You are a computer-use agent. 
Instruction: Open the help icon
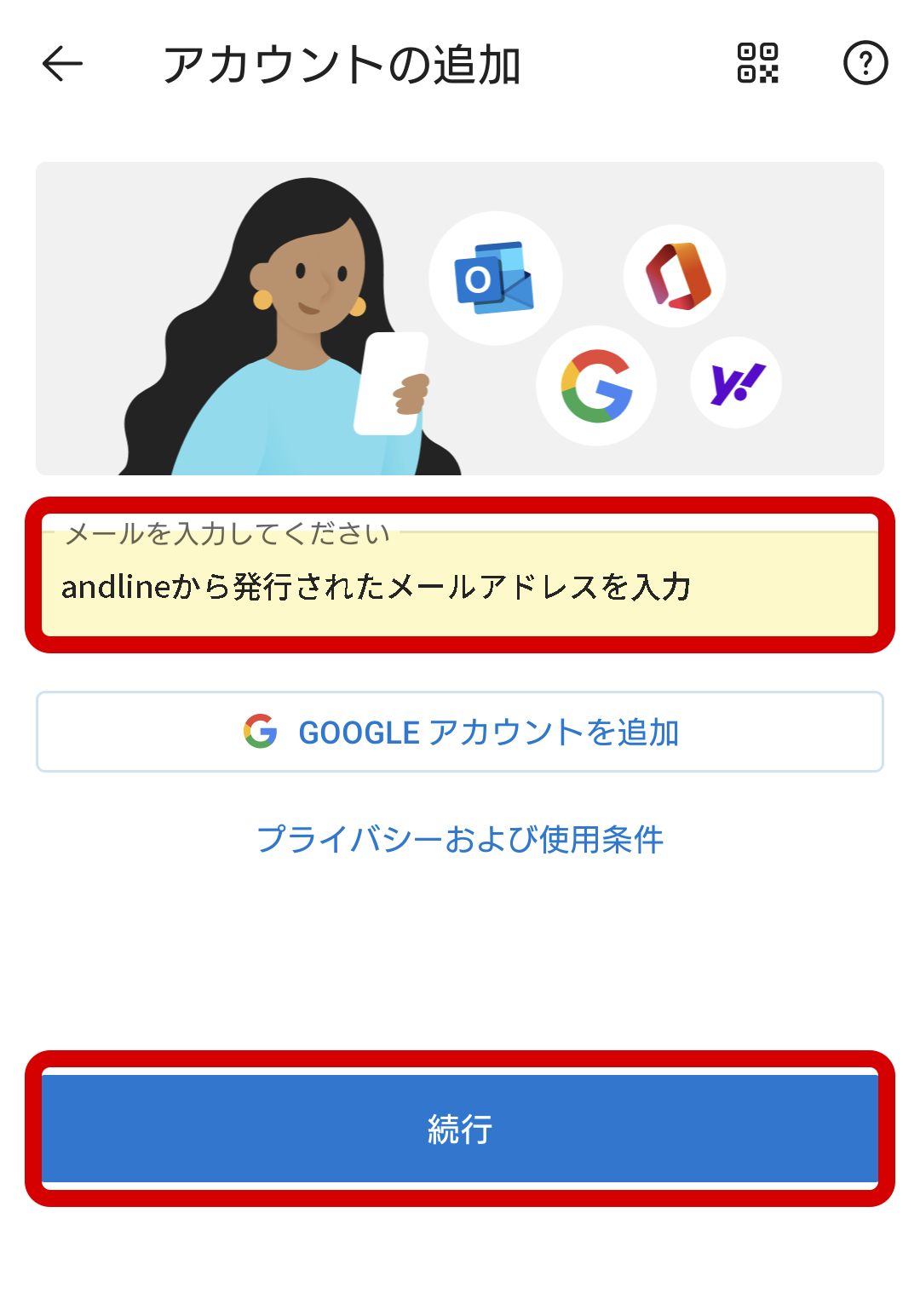(x=865, y=64)
